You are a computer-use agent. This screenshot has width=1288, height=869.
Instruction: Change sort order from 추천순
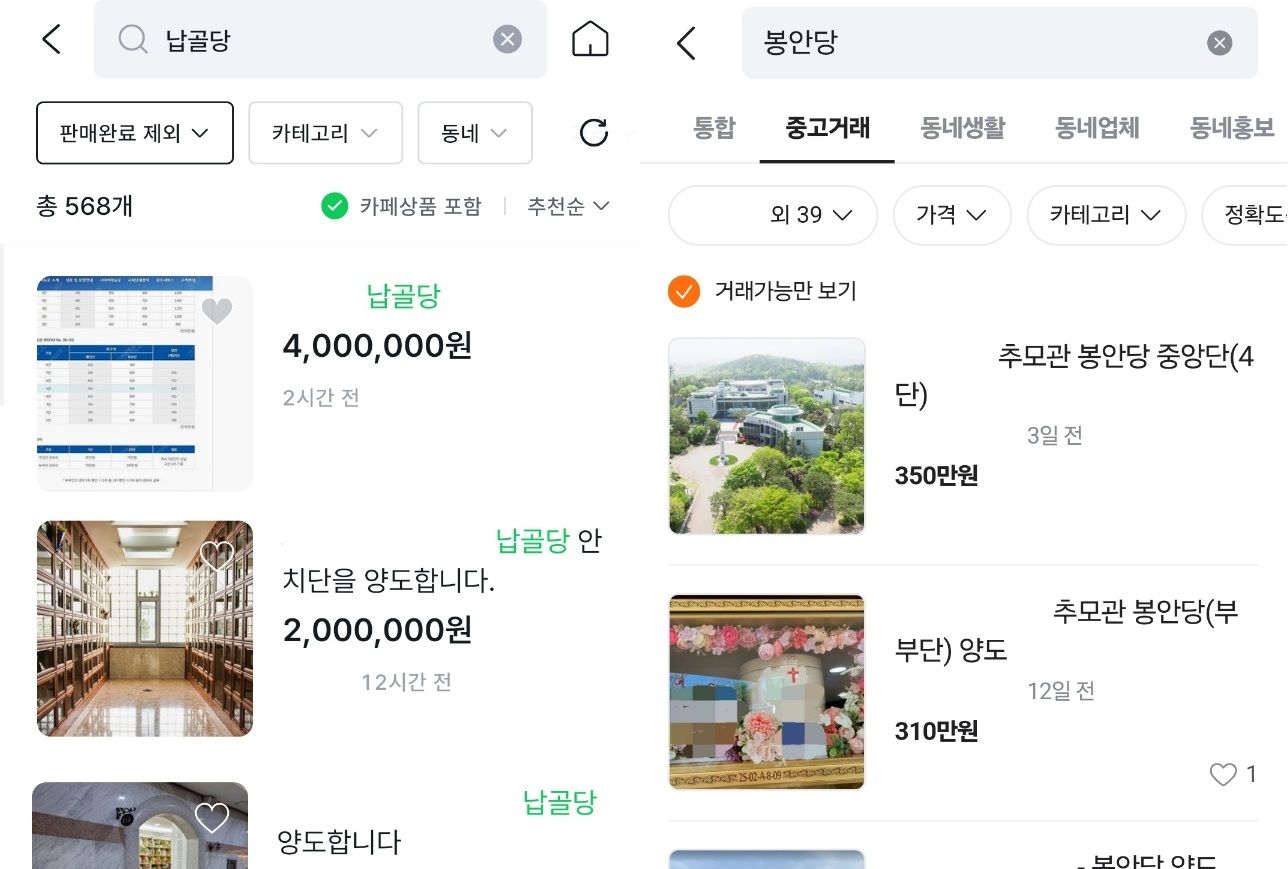pos(568,206)
